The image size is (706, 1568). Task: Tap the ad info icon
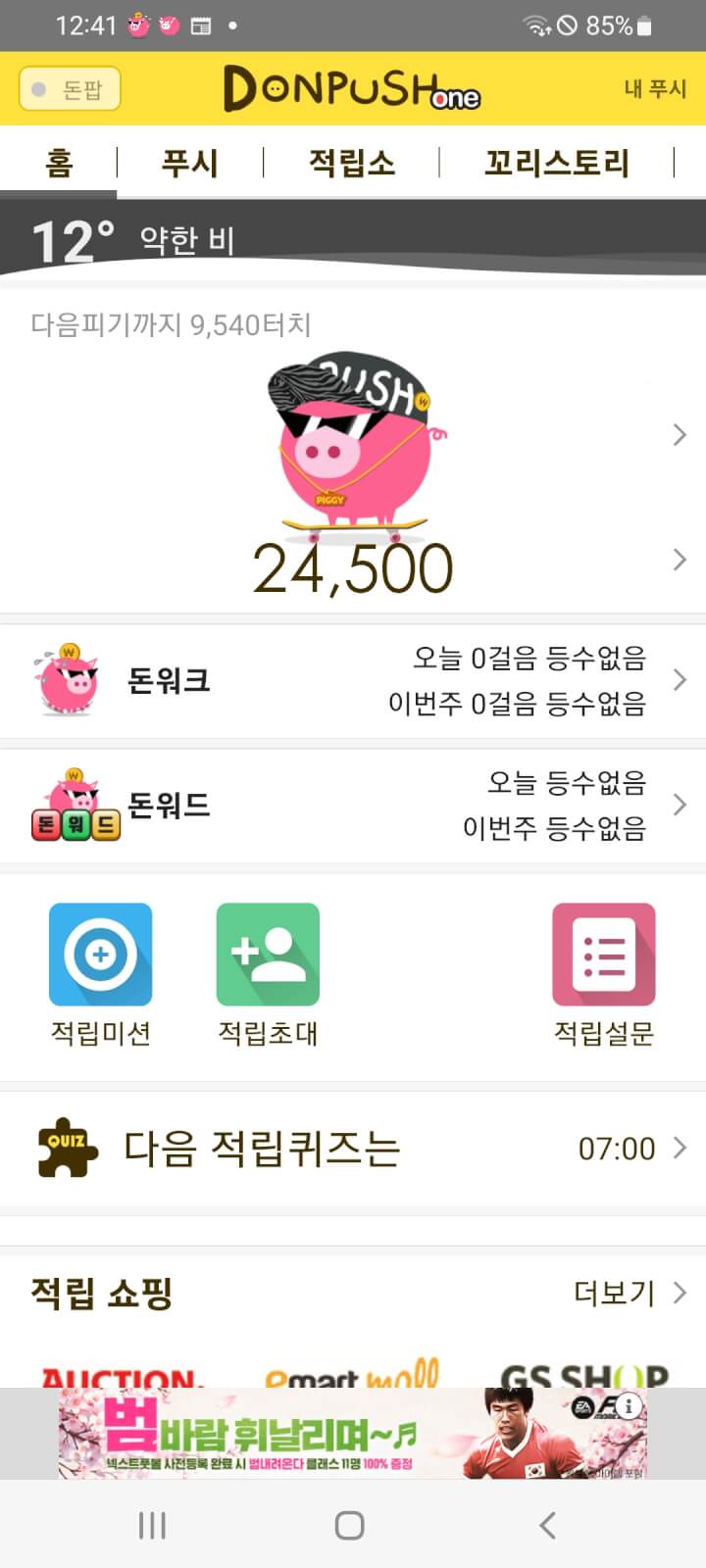pos(629,1407)
